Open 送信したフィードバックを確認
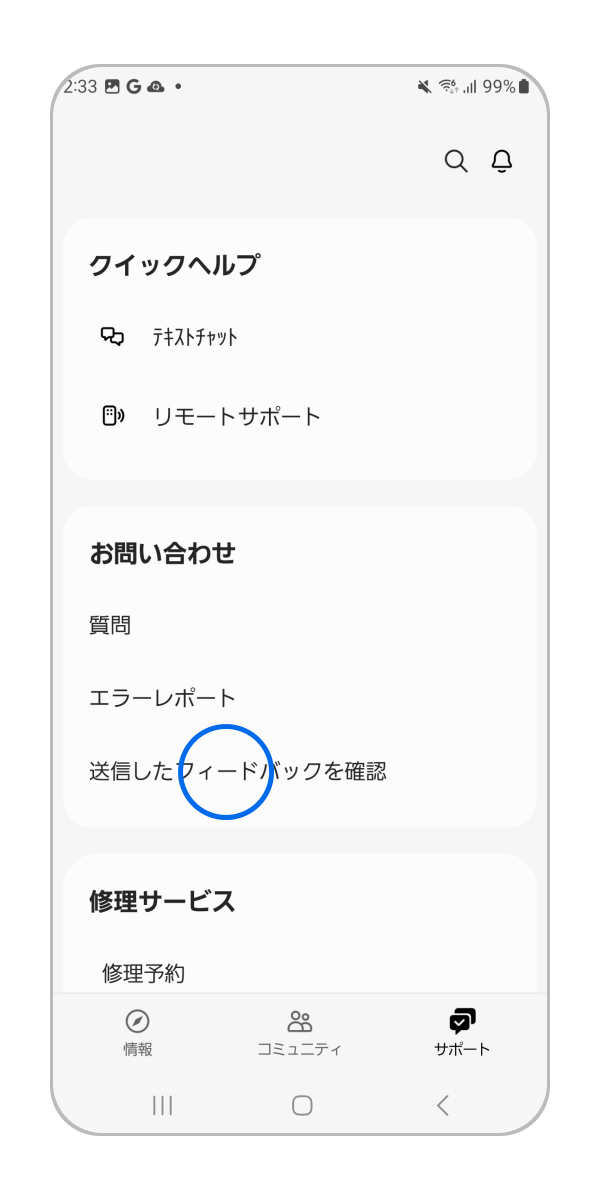This screenshot has height=1200, width=600. [x=237, y=771]
